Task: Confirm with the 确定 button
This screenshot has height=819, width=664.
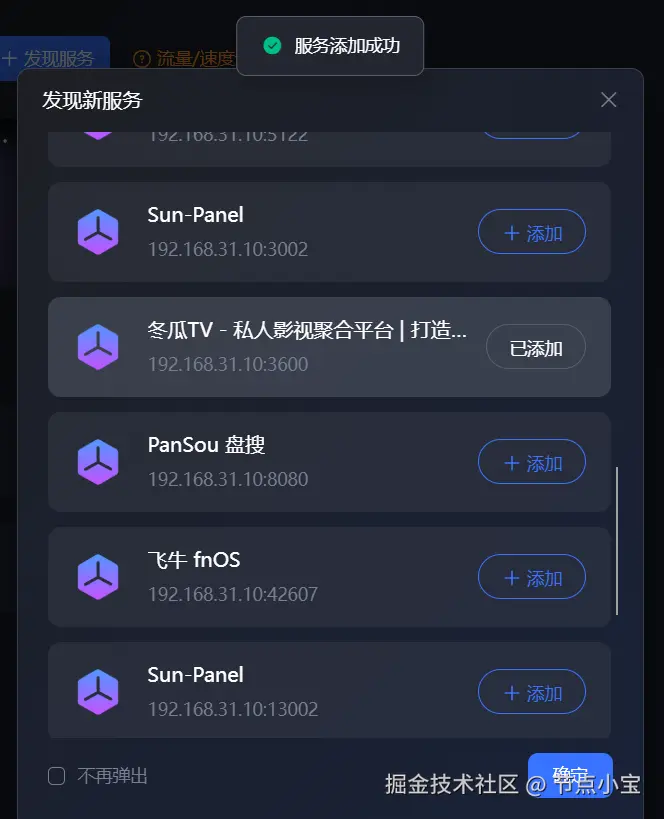Action: click(569, 774)
